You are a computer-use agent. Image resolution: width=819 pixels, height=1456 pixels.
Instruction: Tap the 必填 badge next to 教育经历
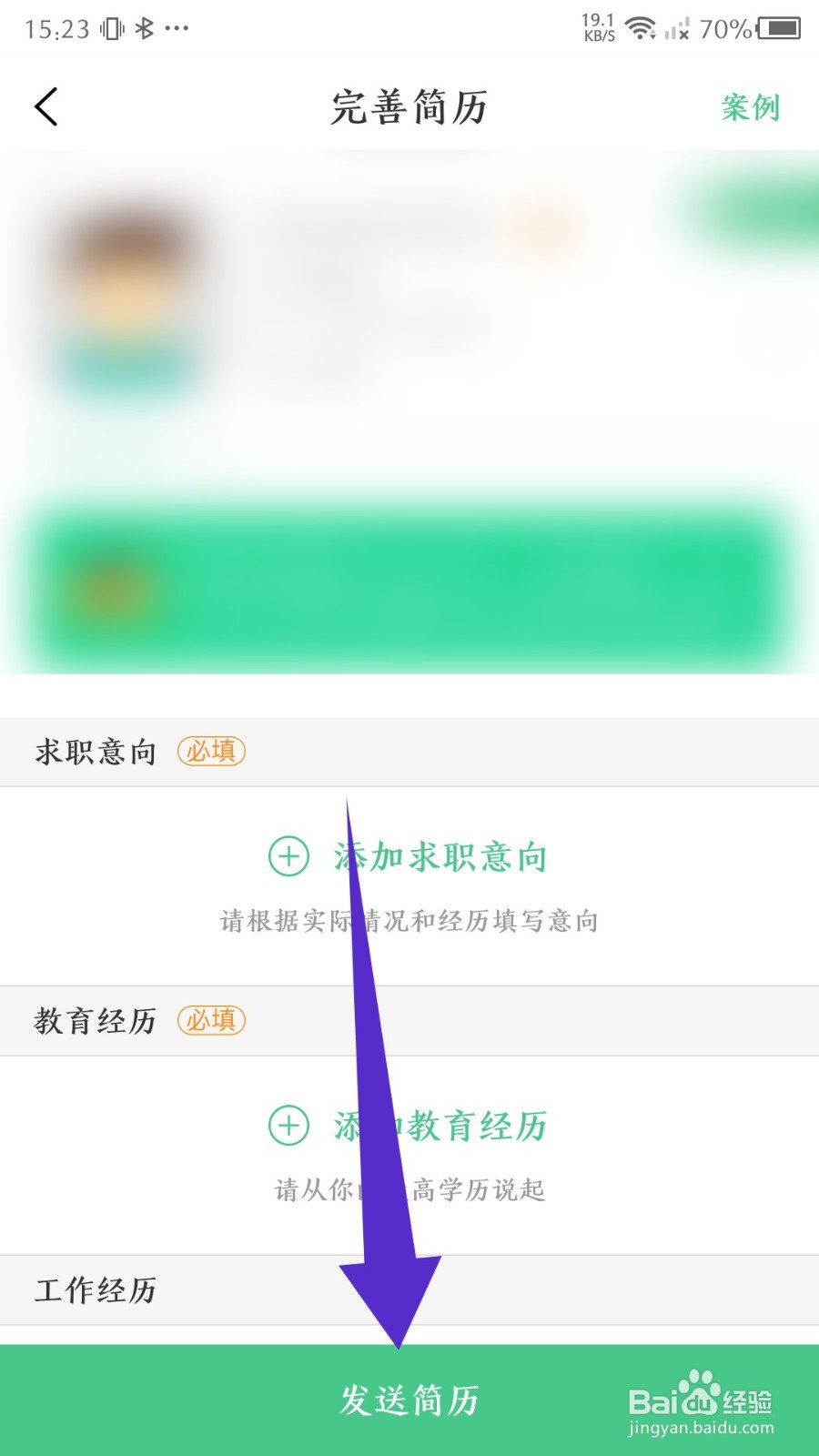(x=209, y=1020)
